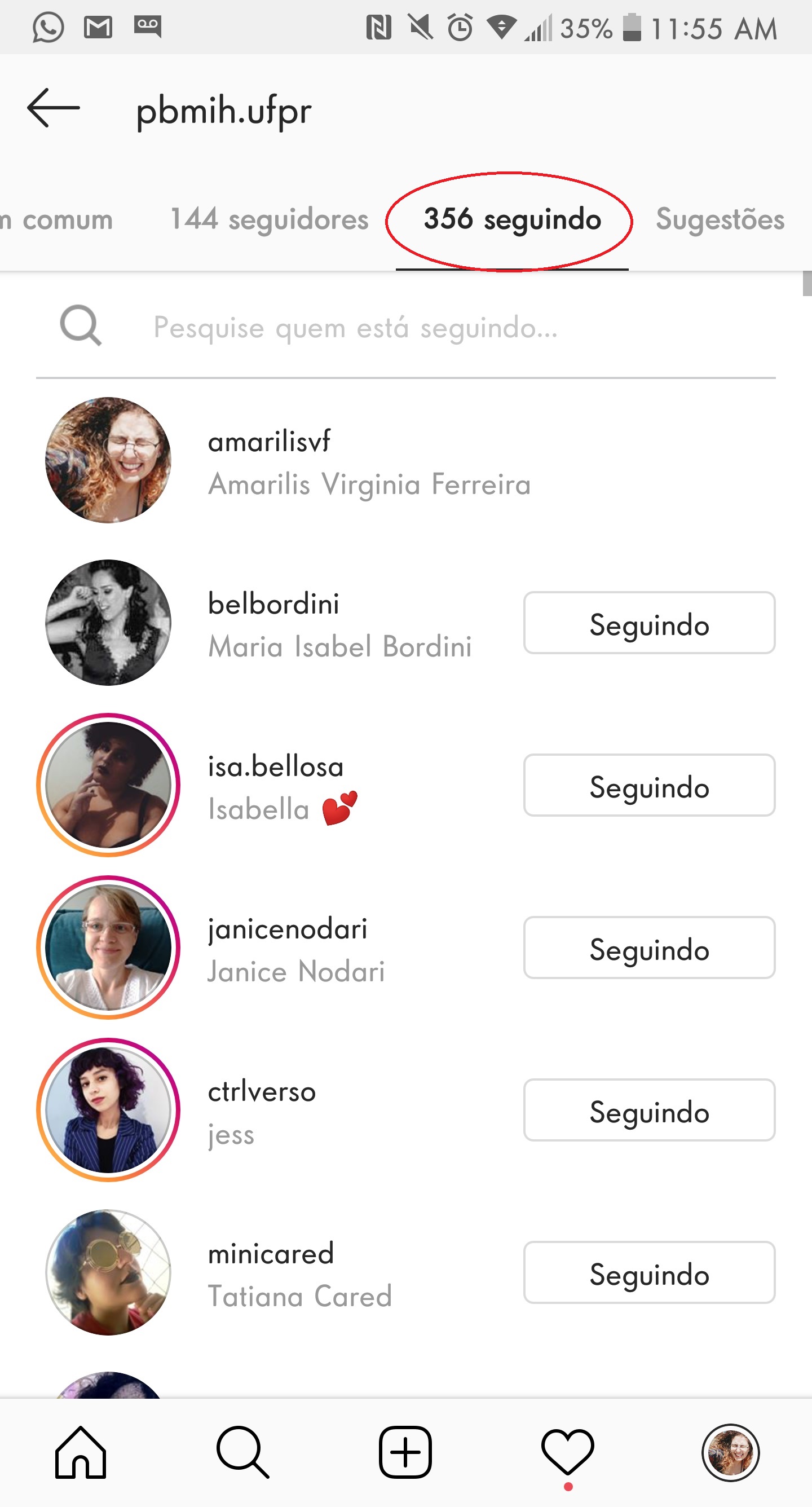812x1507 pixels.
Task: Click the back arrow next to pbmih.ufpr
Action: point(54,108)
